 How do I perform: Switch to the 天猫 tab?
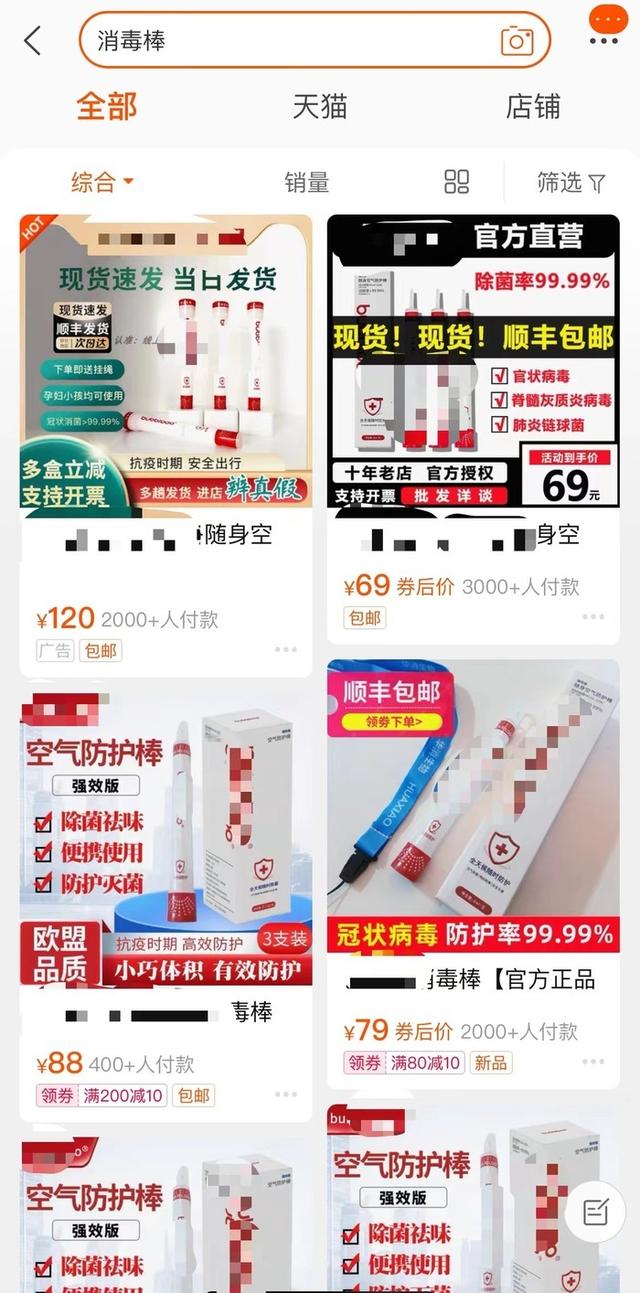pyautogui.click(x=320, y=106)
